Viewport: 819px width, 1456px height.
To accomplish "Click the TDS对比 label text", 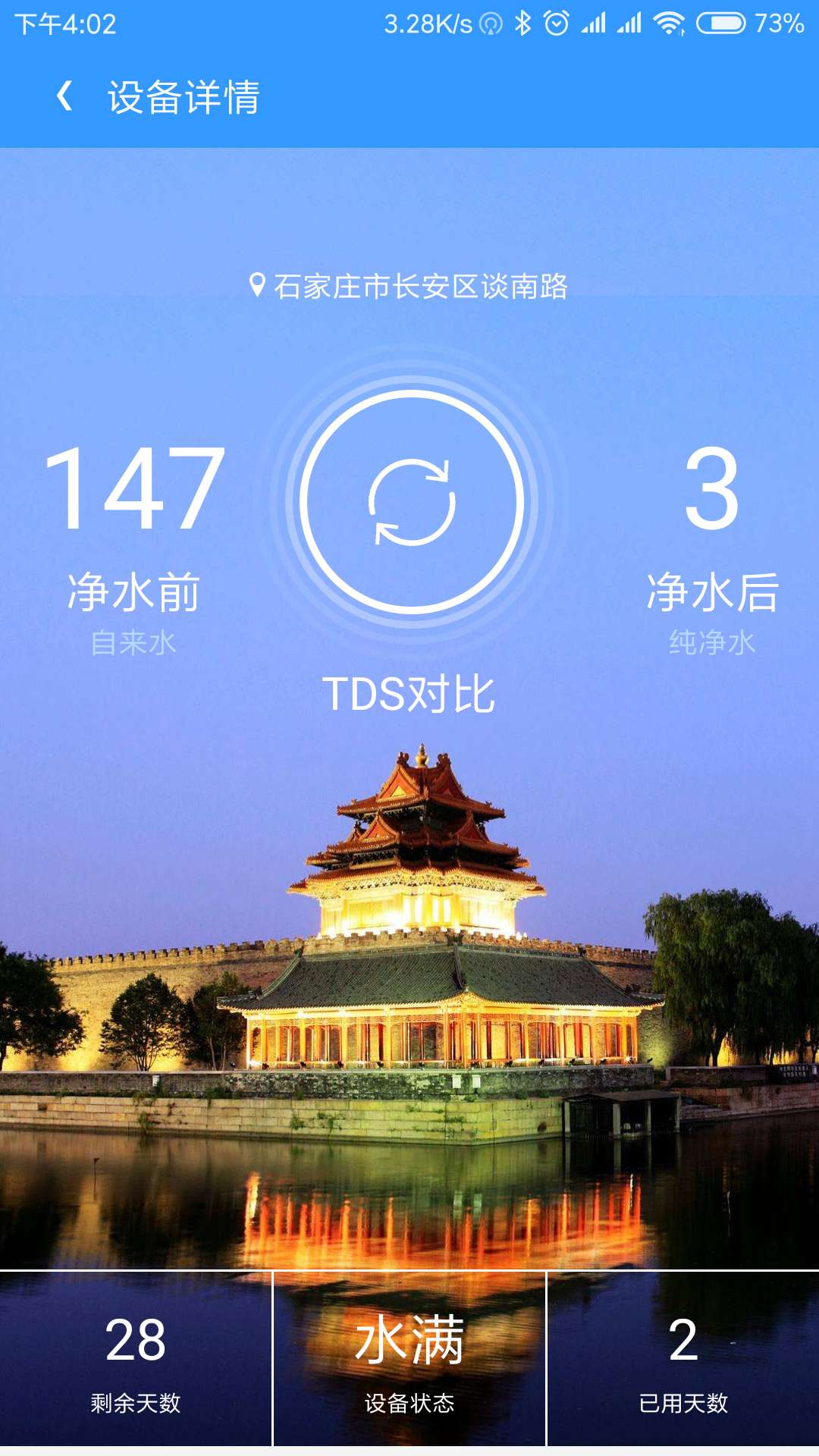I will (x=409, y=692).
